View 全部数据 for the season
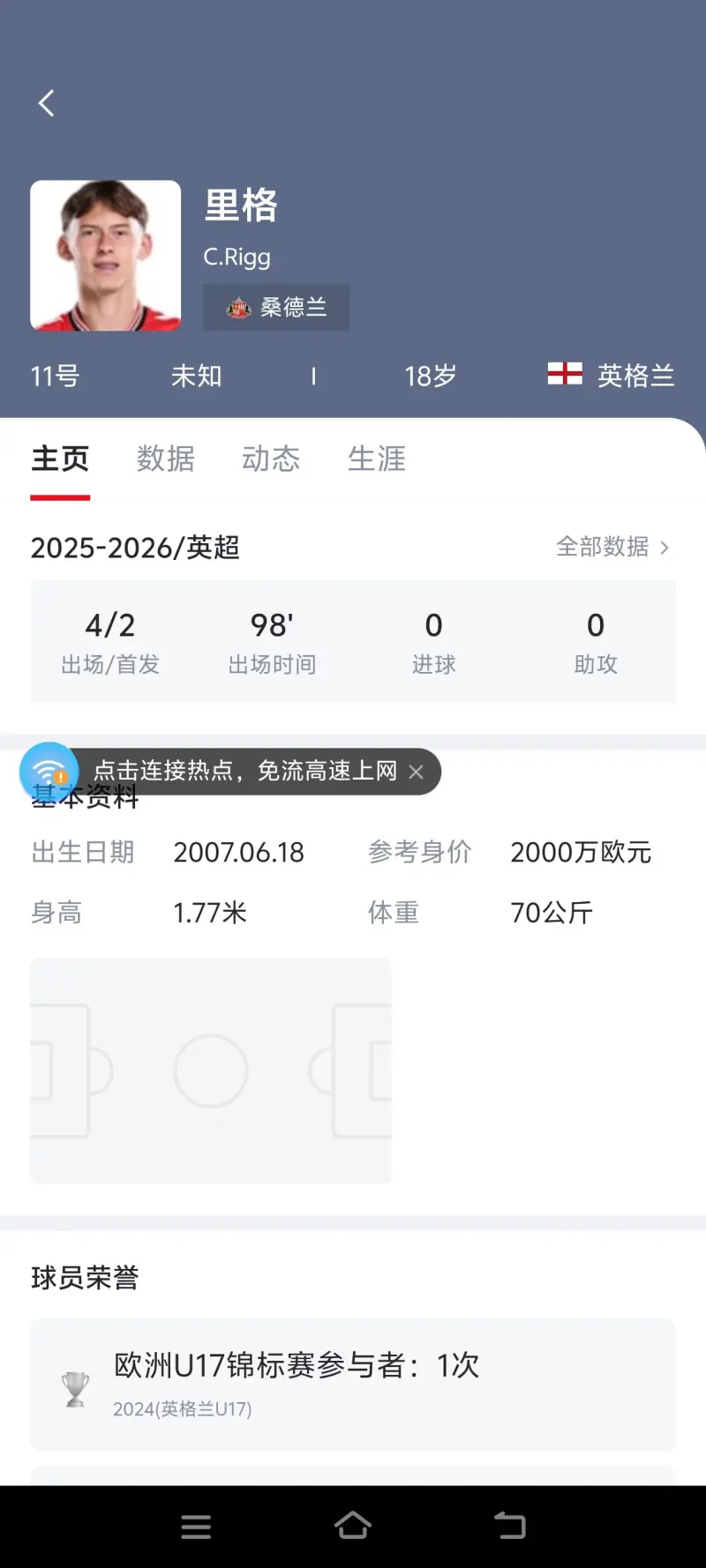 coord(612,548)
